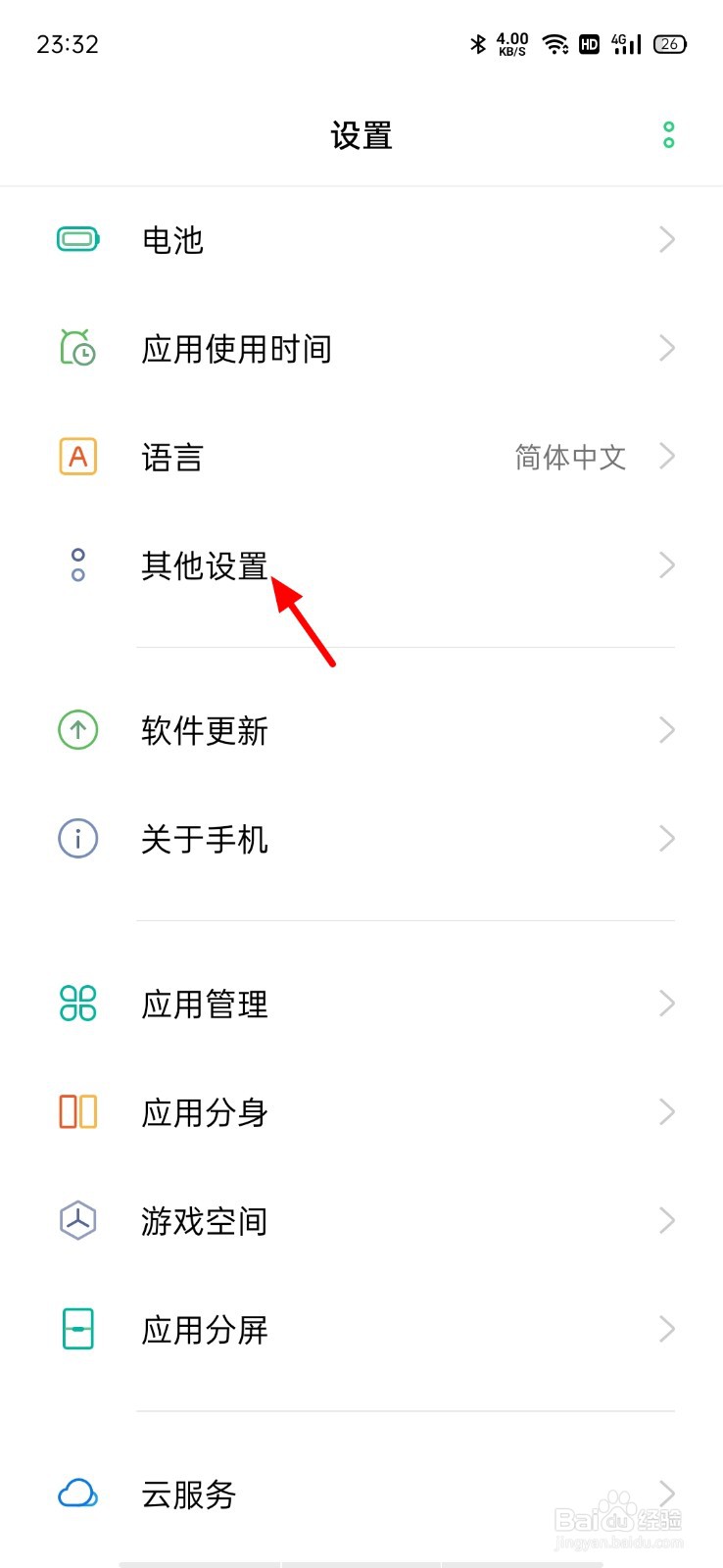The width and height of the screenshot is (723, 1568).
Task: Open the overflow menu at top right
Action: pyautogui.click(x=669, y=134)
